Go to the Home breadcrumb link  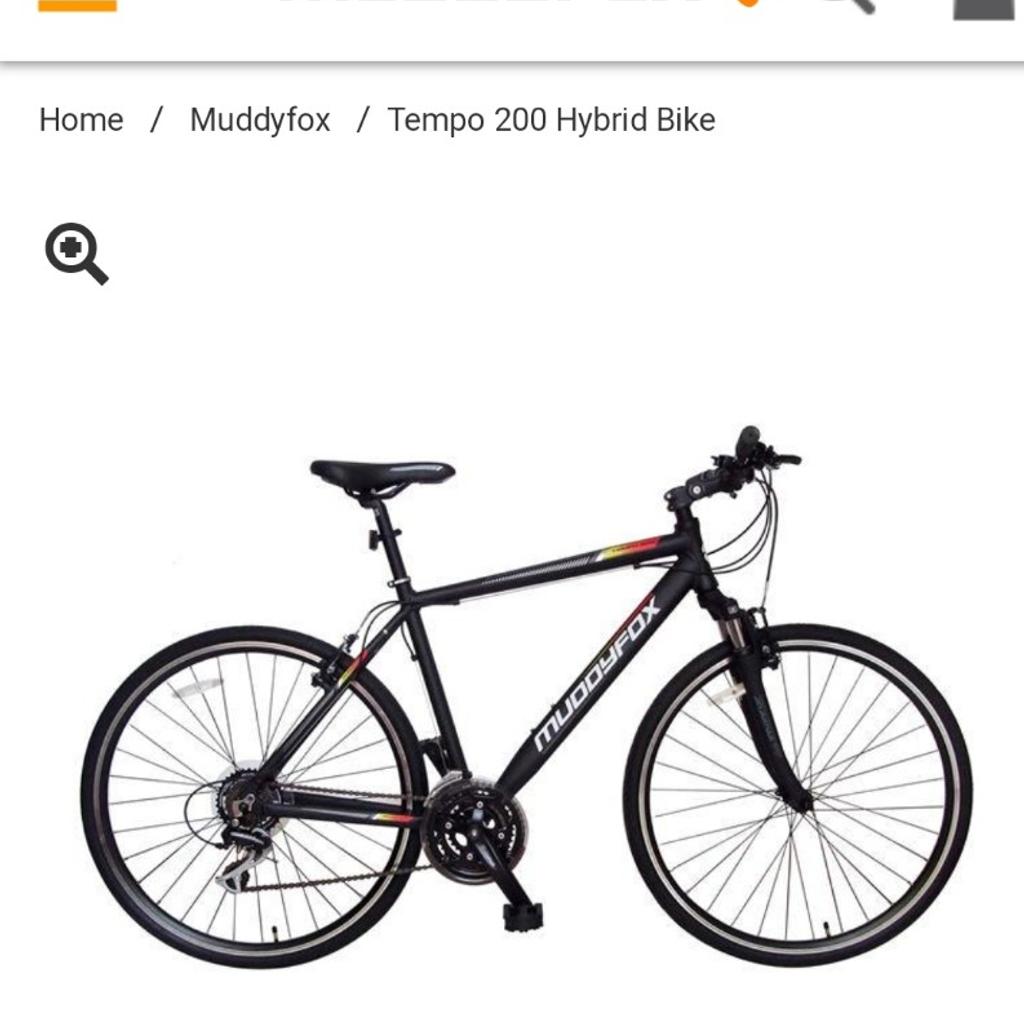[81, 120]
